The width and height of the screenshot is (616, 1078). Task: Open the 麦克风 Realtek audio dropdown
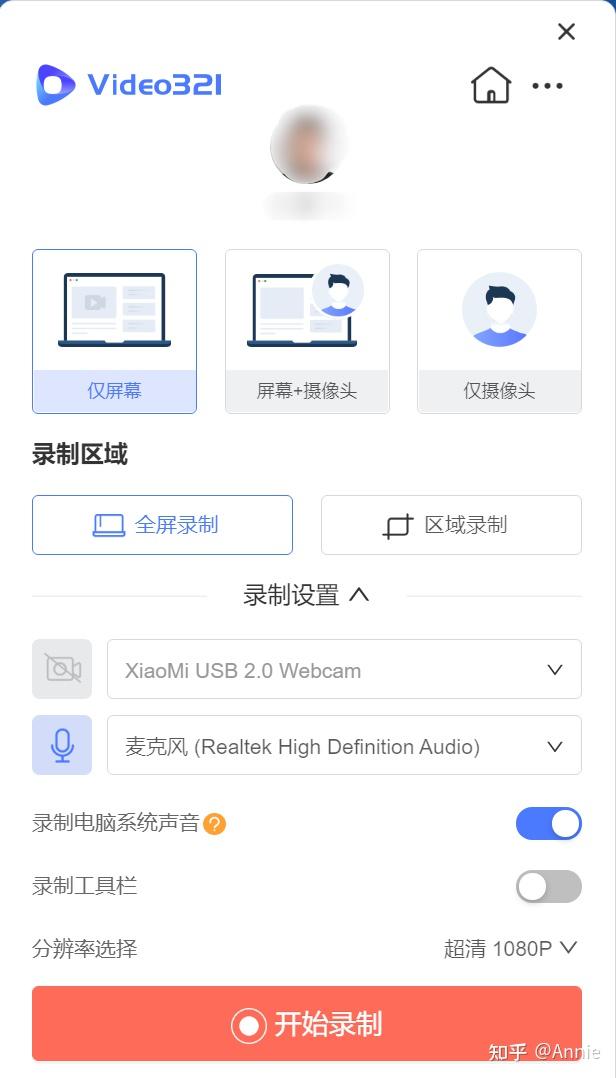(344, 745)
